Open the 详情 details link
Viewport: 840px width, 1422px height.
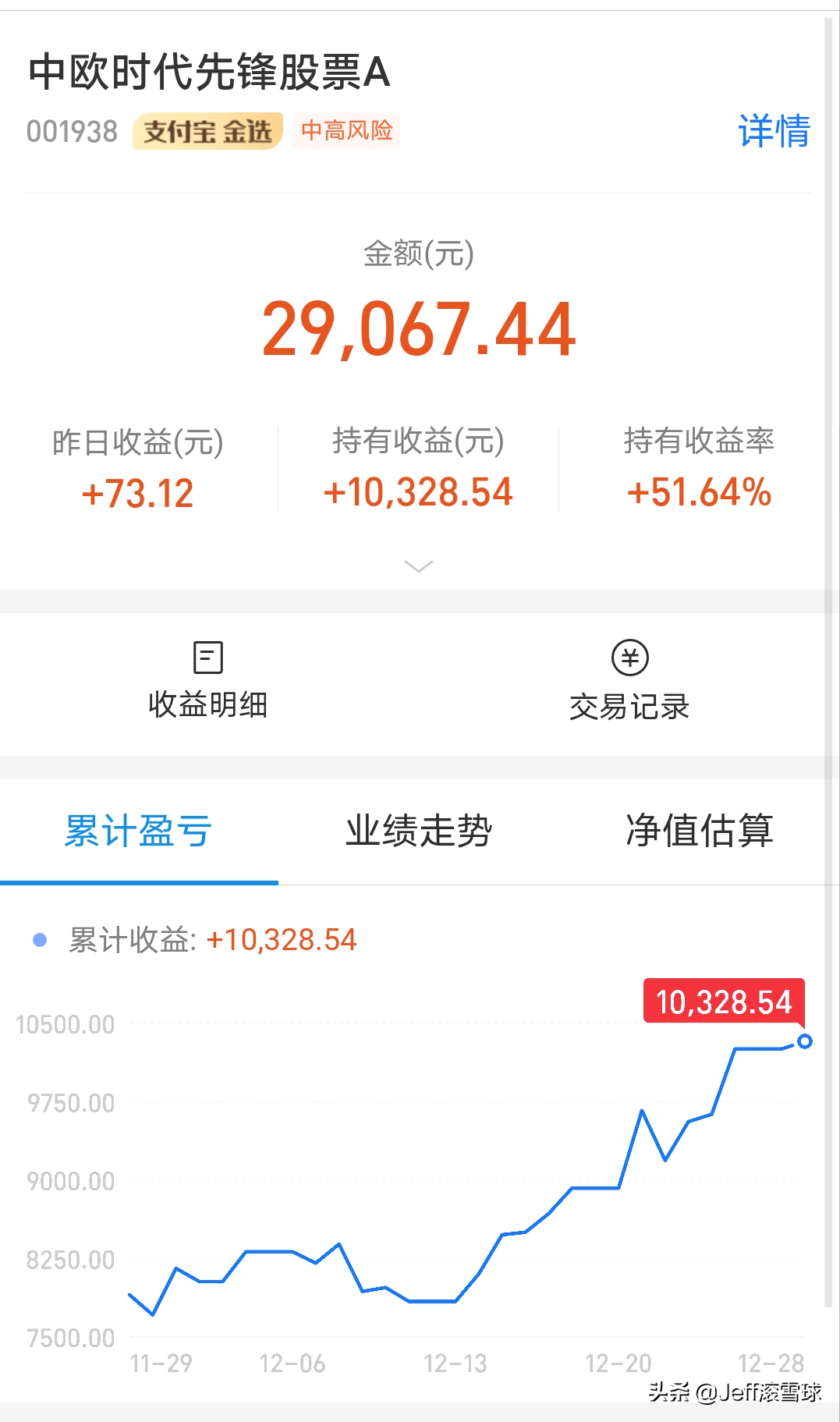pyautogui.click(x=774, y=130)
